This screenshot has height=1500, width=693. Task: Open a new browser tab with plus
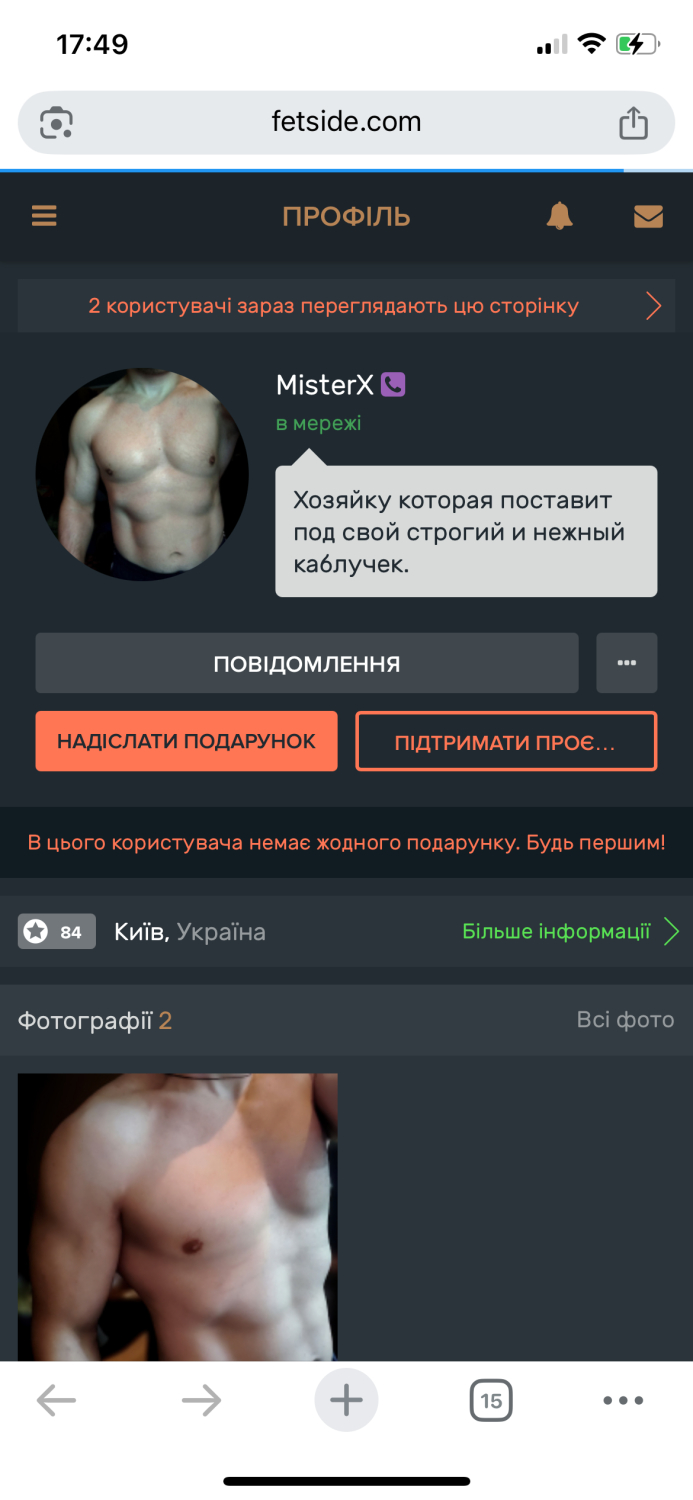pyautogui.click(x=346, y=1400)
